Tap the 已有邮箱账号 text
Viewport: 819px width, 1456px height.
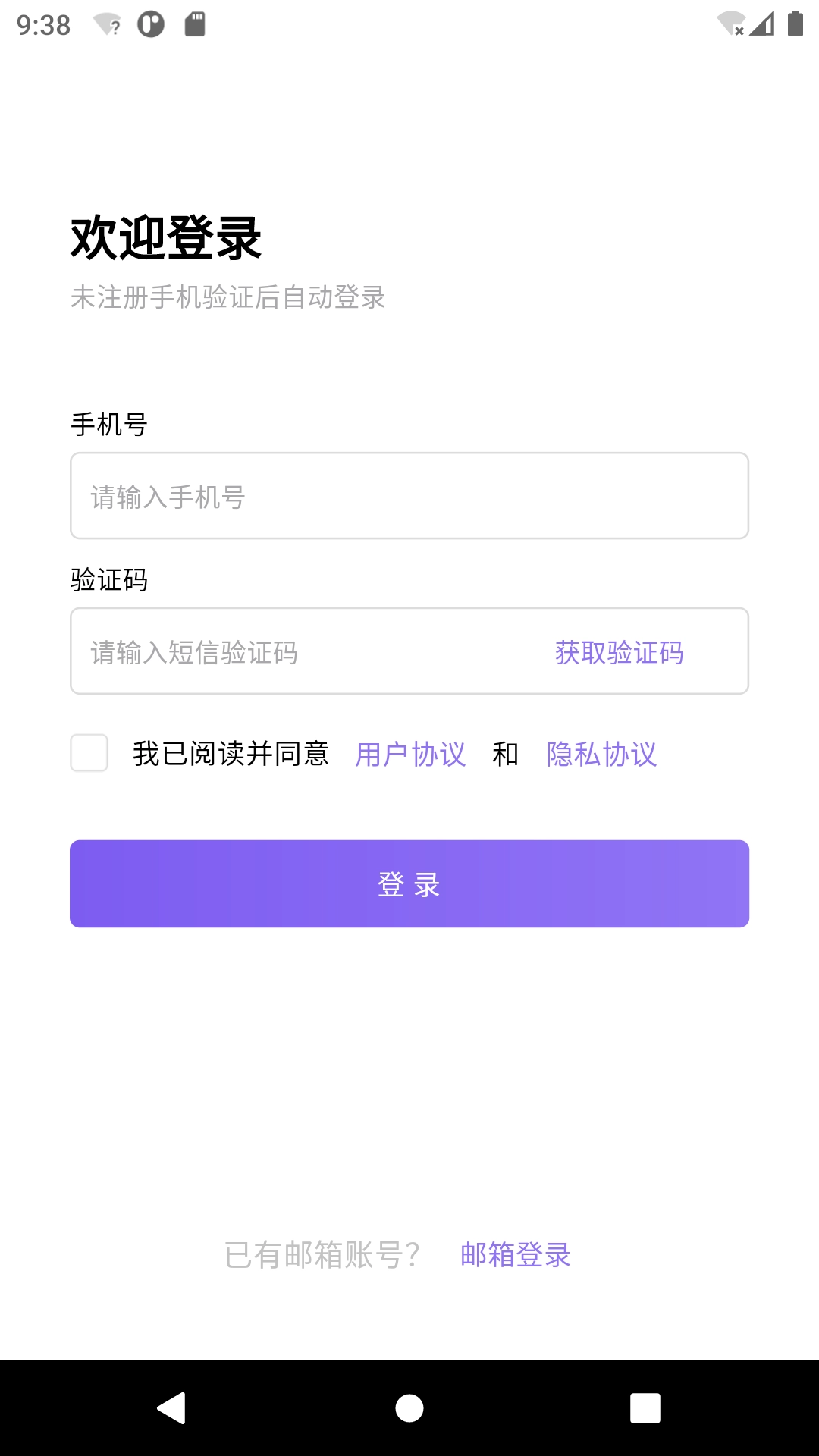click(x=322, y=1256)
